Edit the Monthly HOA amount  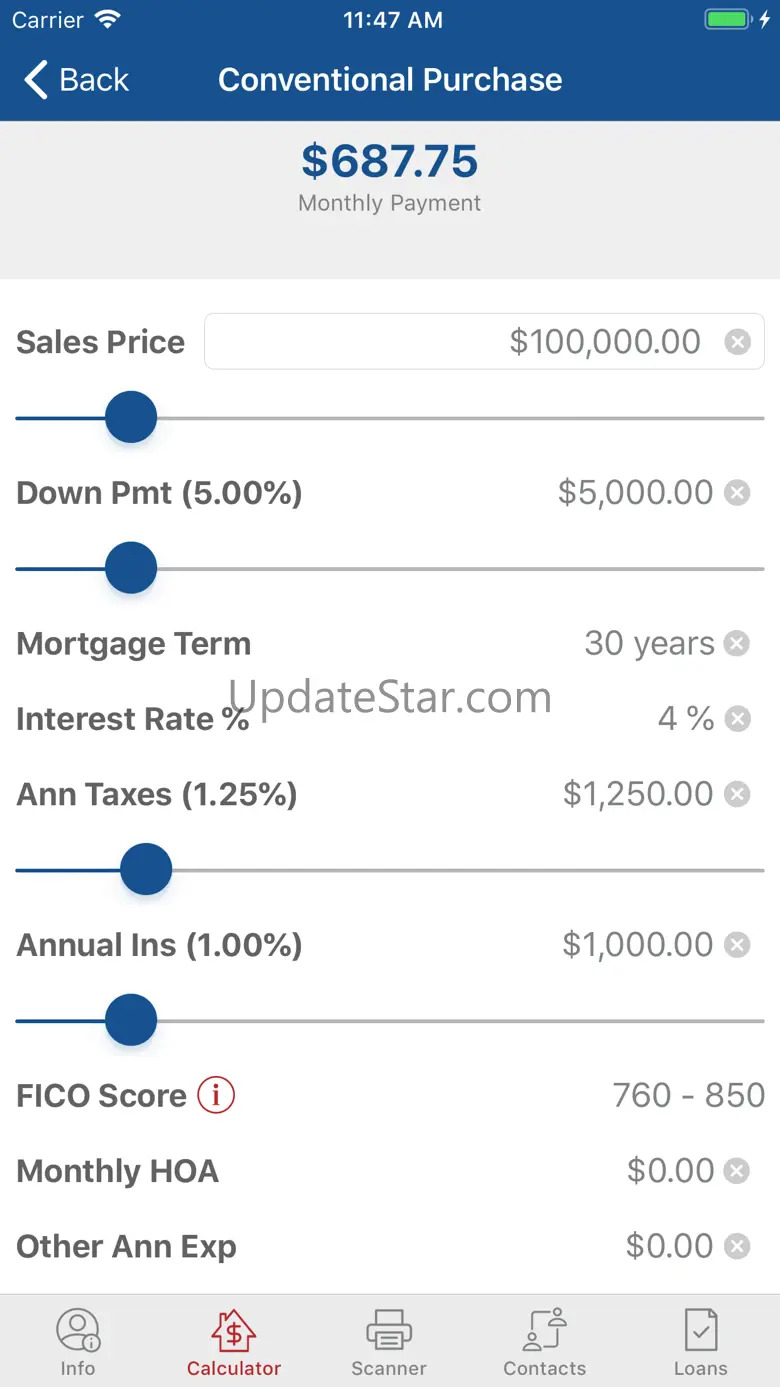click(669, 1171)
